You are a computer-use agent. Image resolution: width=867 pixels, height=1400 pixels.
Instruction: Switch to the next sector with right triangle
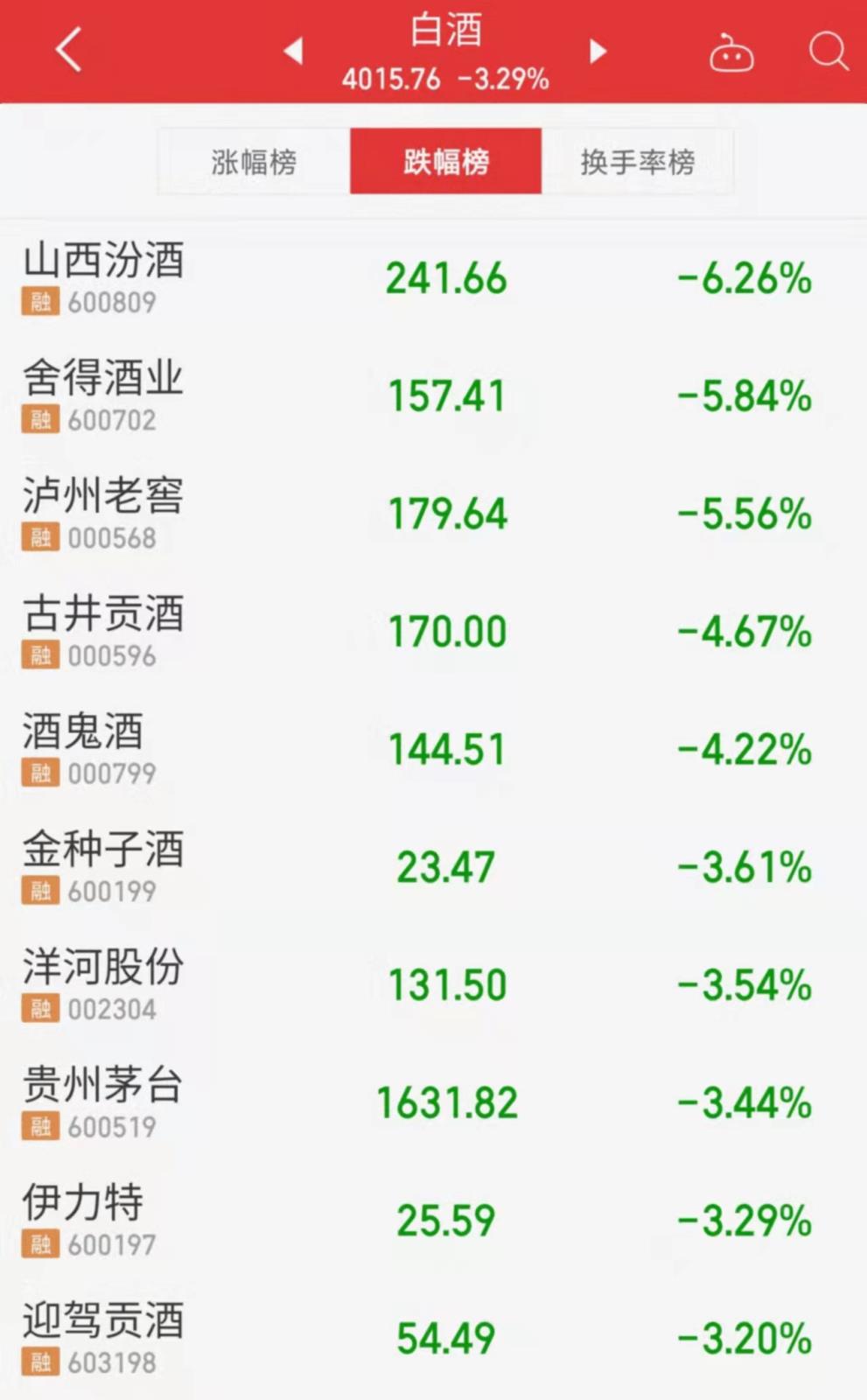(x=598, y=51)
